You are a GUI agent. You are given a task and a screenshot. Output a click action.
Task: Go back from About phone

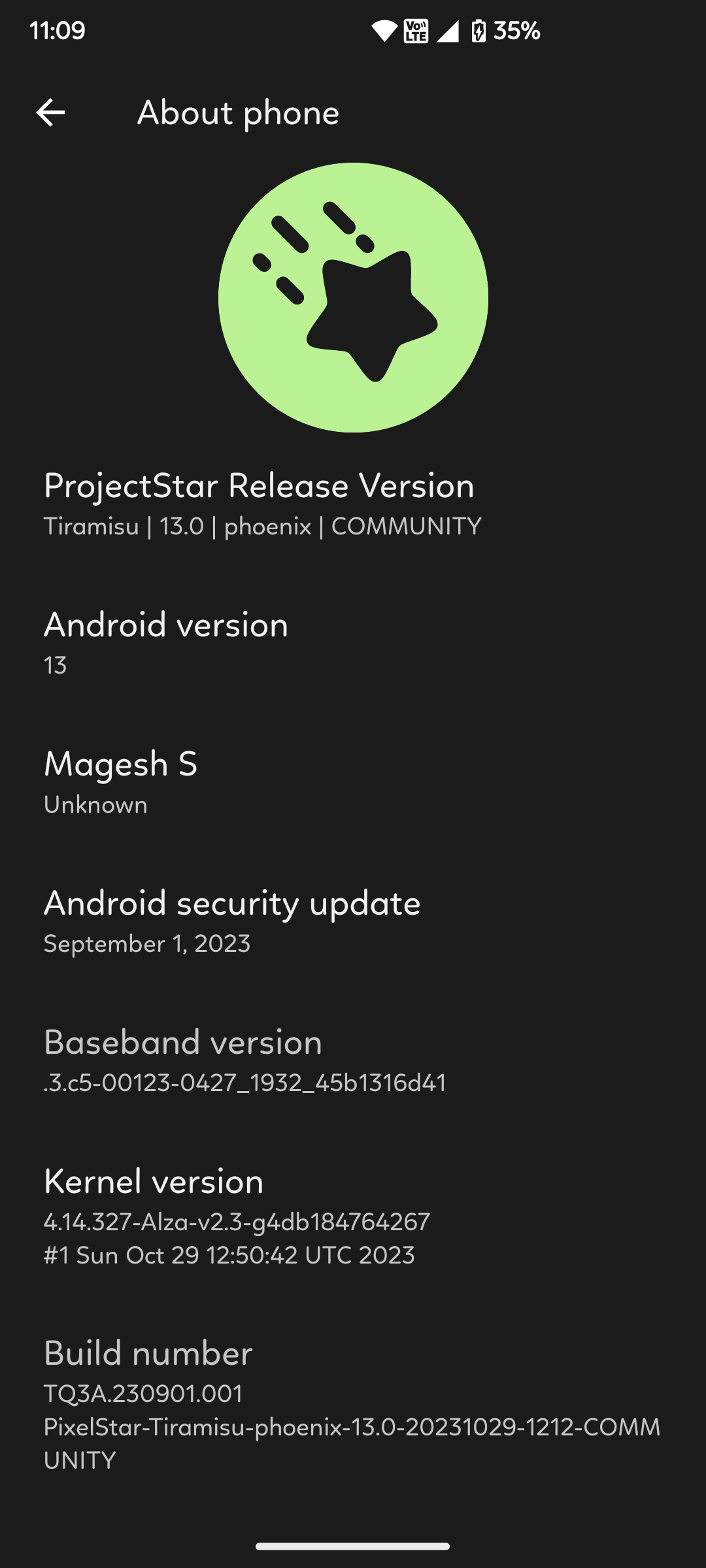50,112
